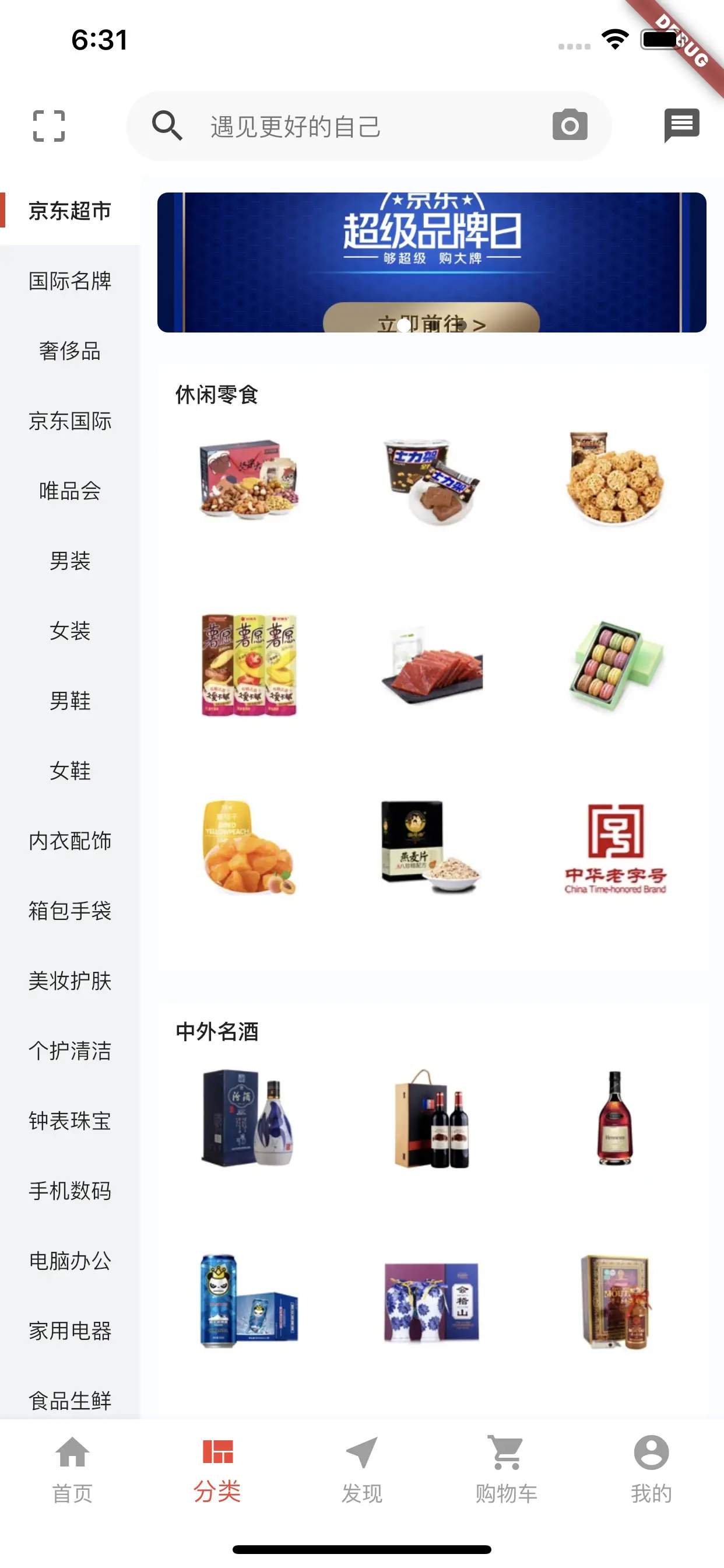Viewport: 724px width, 1568px height.
Task: Tap the search field 遇见更好的自己
Action: 368,126
